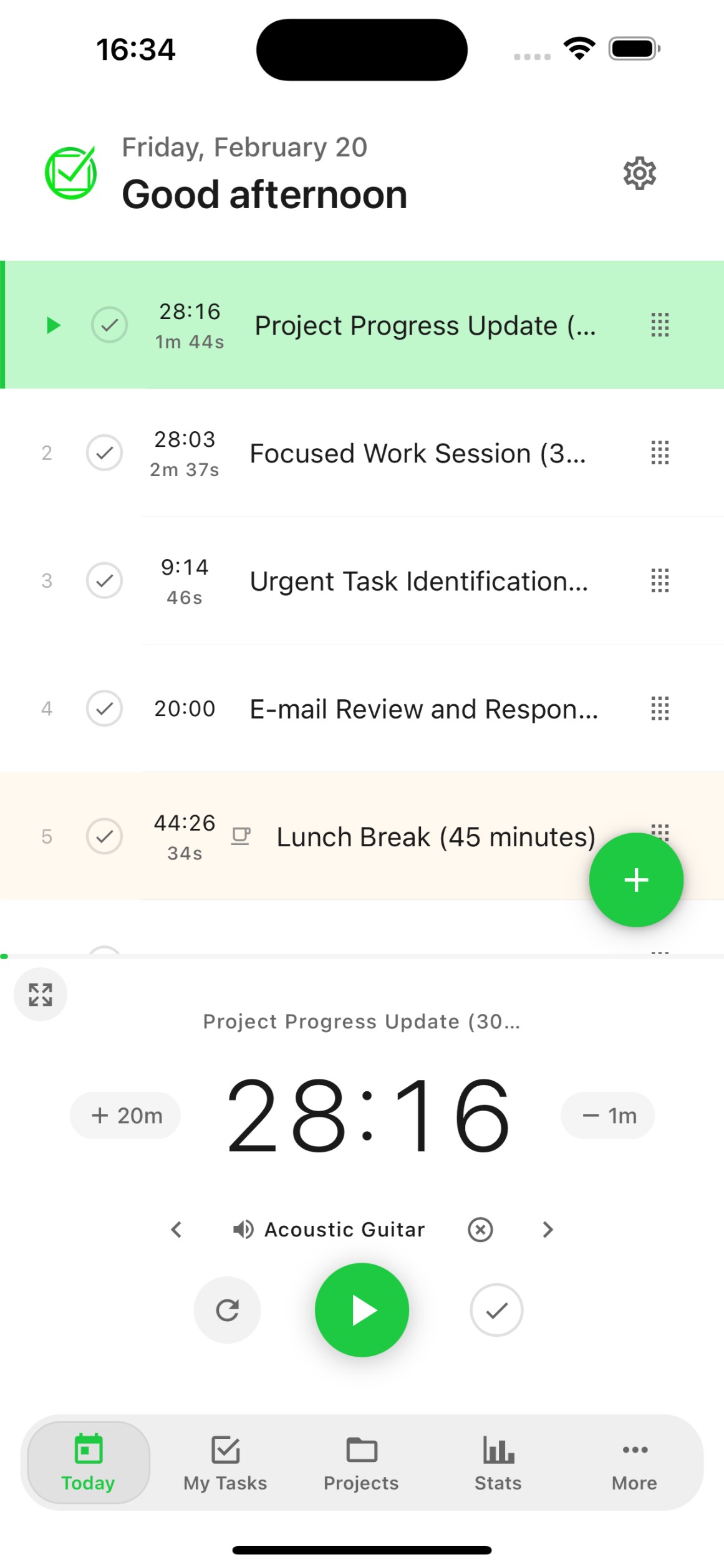Add a new task with the plus button
This screenshot has width=724, height=1568.
pos(636,879)
